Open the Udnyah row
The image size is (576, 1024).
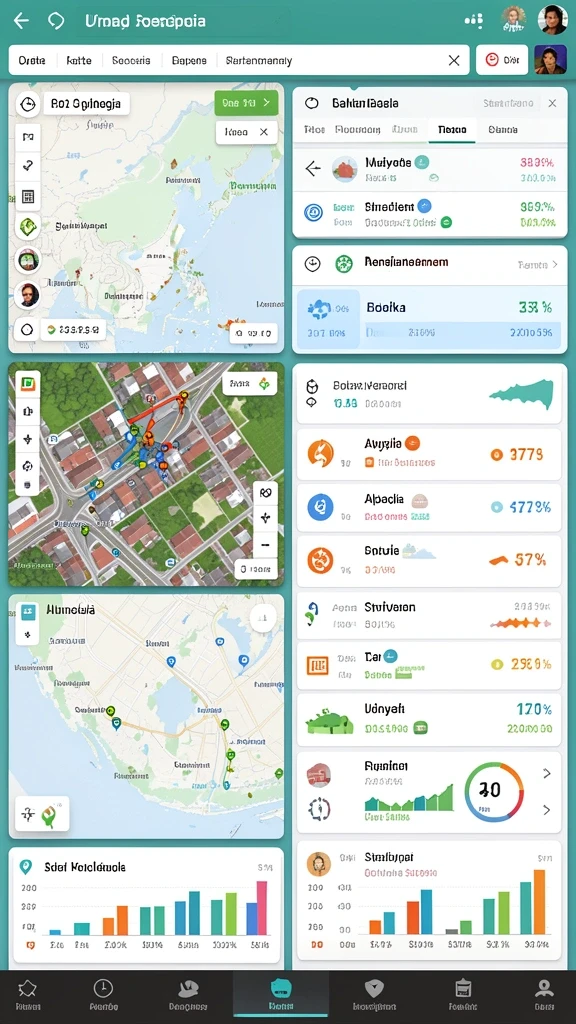pos(429,718)
